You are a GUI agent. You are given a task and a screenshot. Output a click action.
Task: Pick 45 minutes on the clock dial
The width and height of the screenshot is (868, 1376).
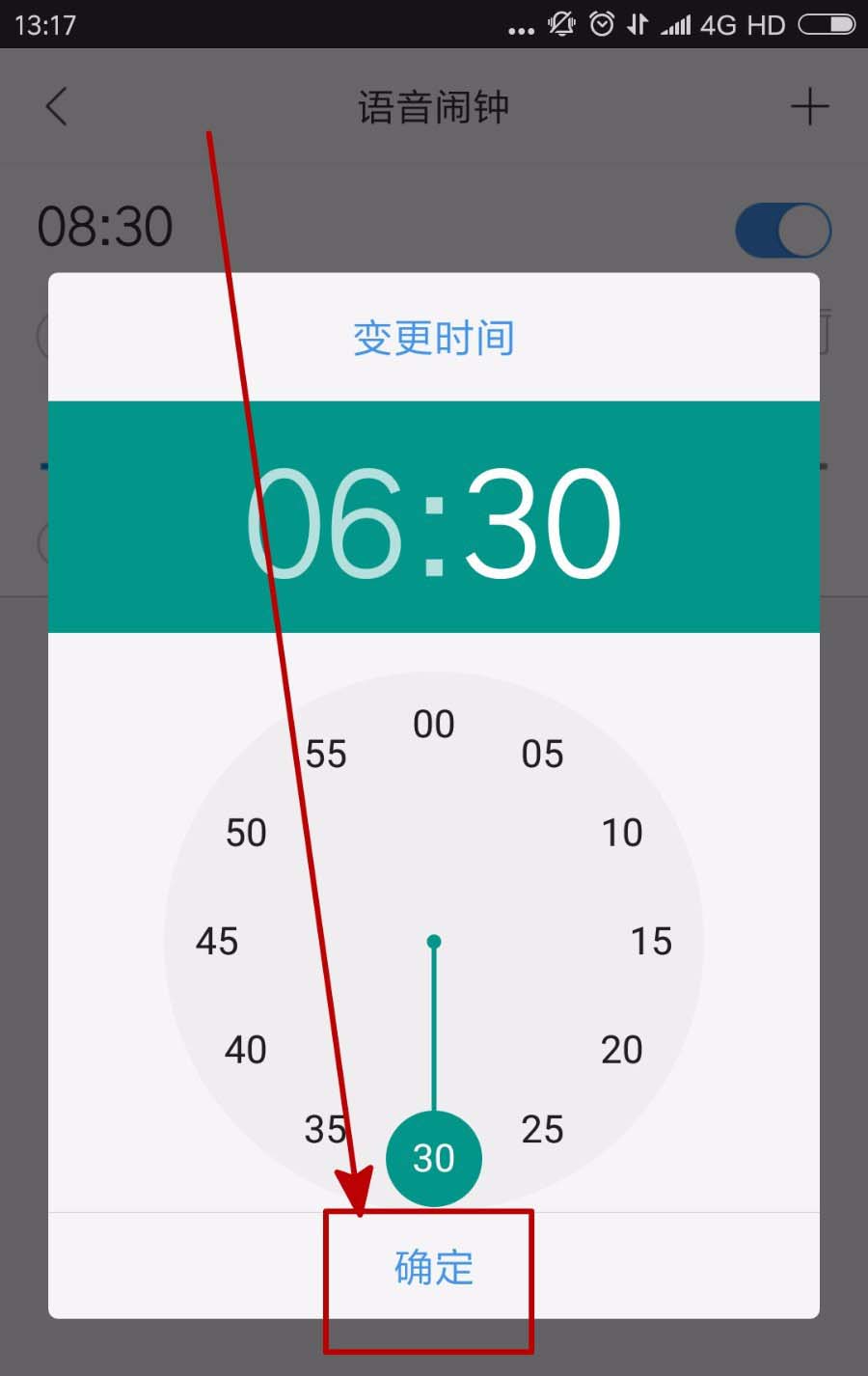pos(217,941)
